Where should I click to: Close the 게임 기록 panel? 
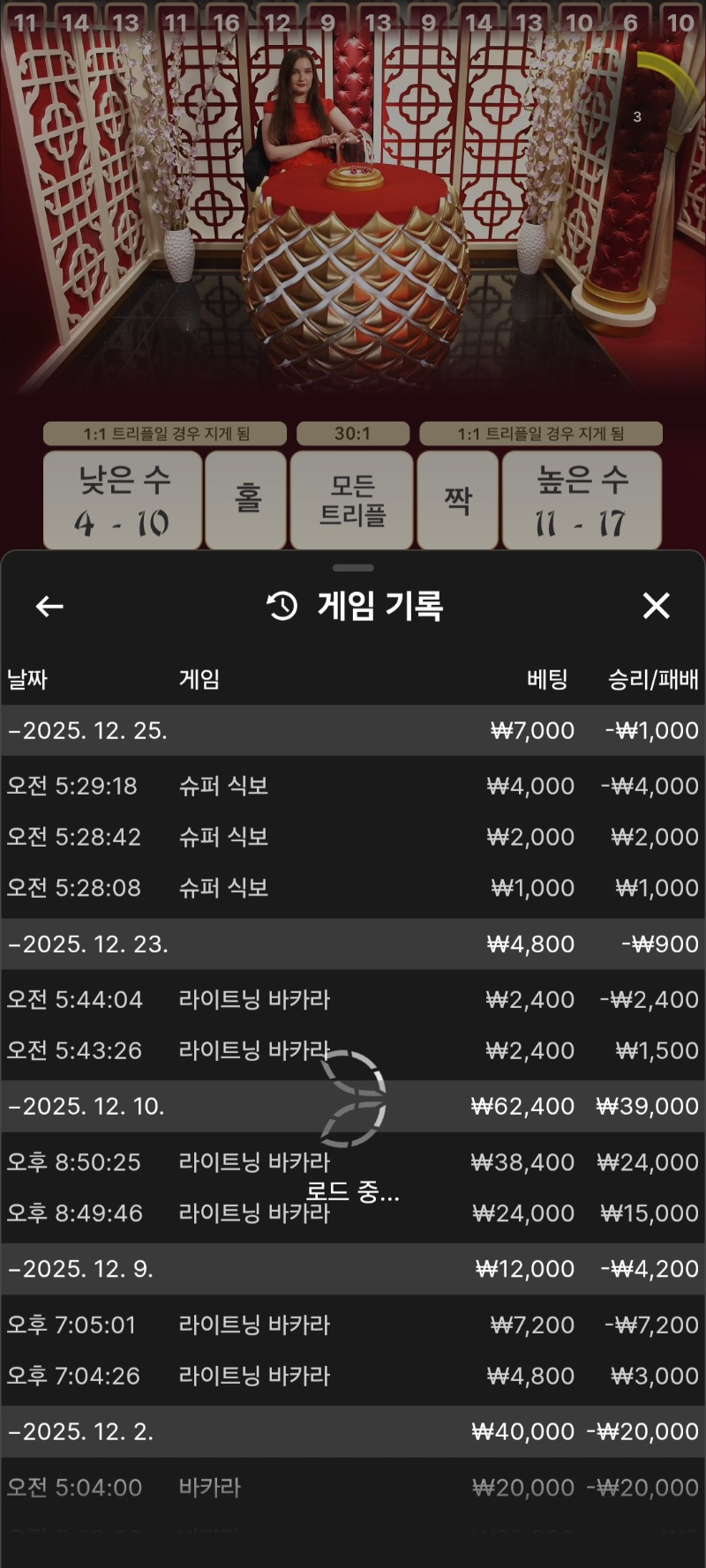coord(656,606)
